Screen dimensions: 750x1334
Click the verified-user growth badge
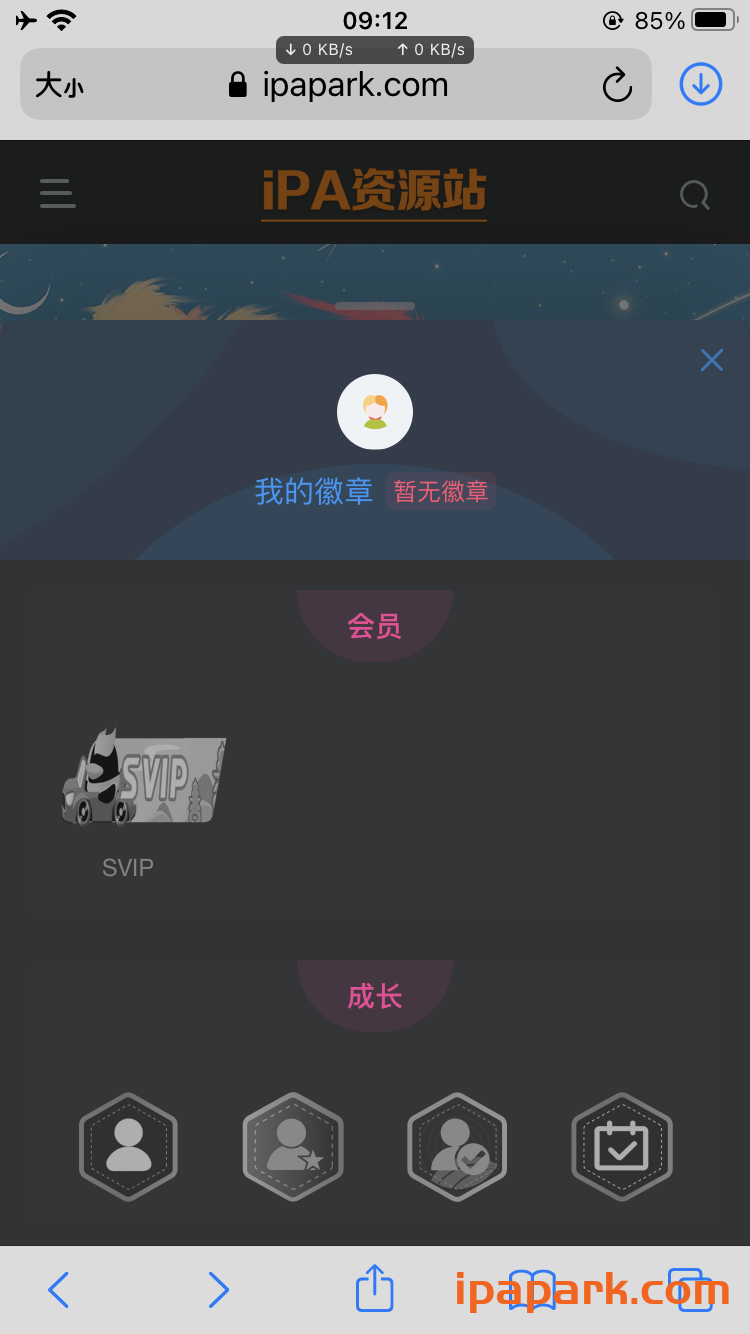[x=457, y=1147]
